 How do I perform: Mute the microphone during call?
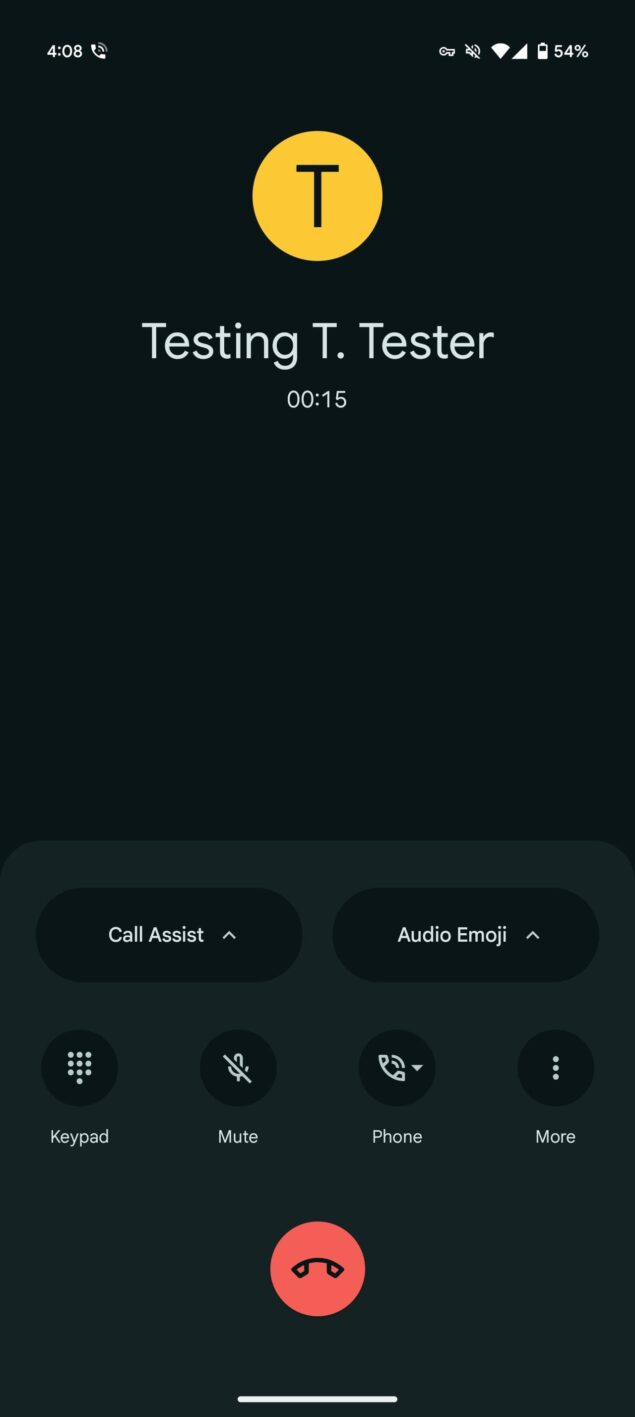pyautogui.click(x=238, y=1068)
